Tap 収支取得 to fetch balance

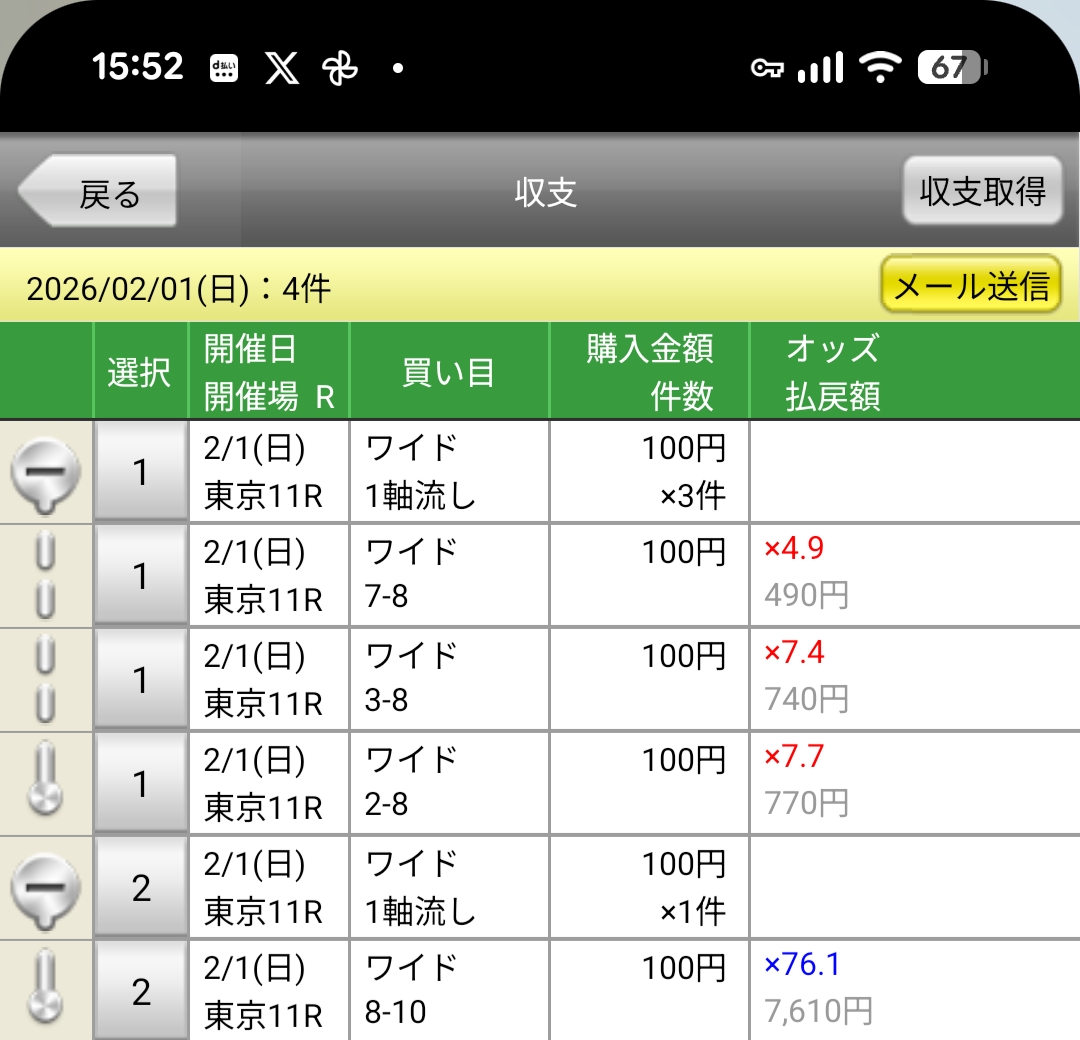click(x=982, y=190)
